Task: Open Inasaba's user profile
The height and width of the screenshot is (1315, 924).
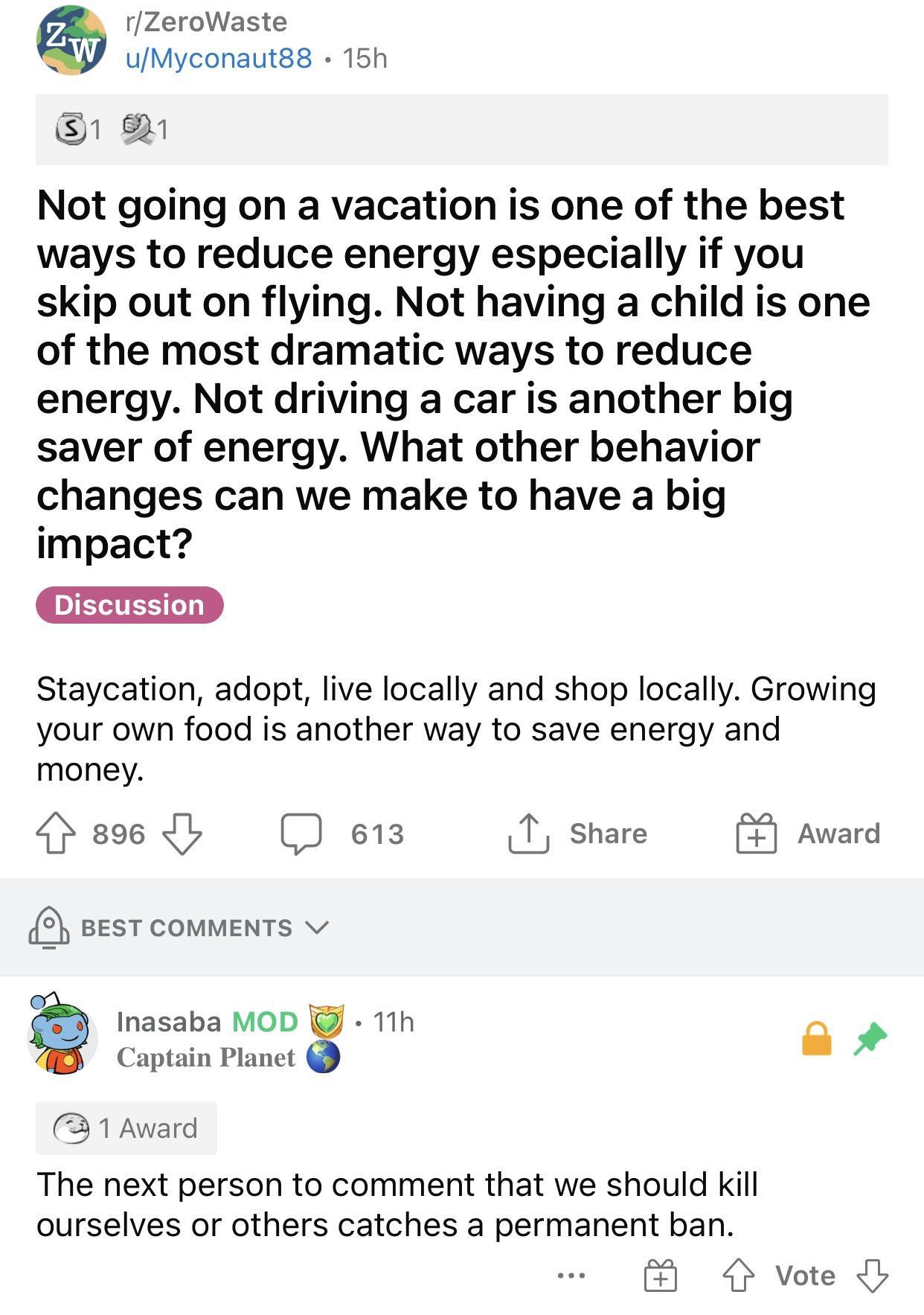Action: pos(169,1022)
